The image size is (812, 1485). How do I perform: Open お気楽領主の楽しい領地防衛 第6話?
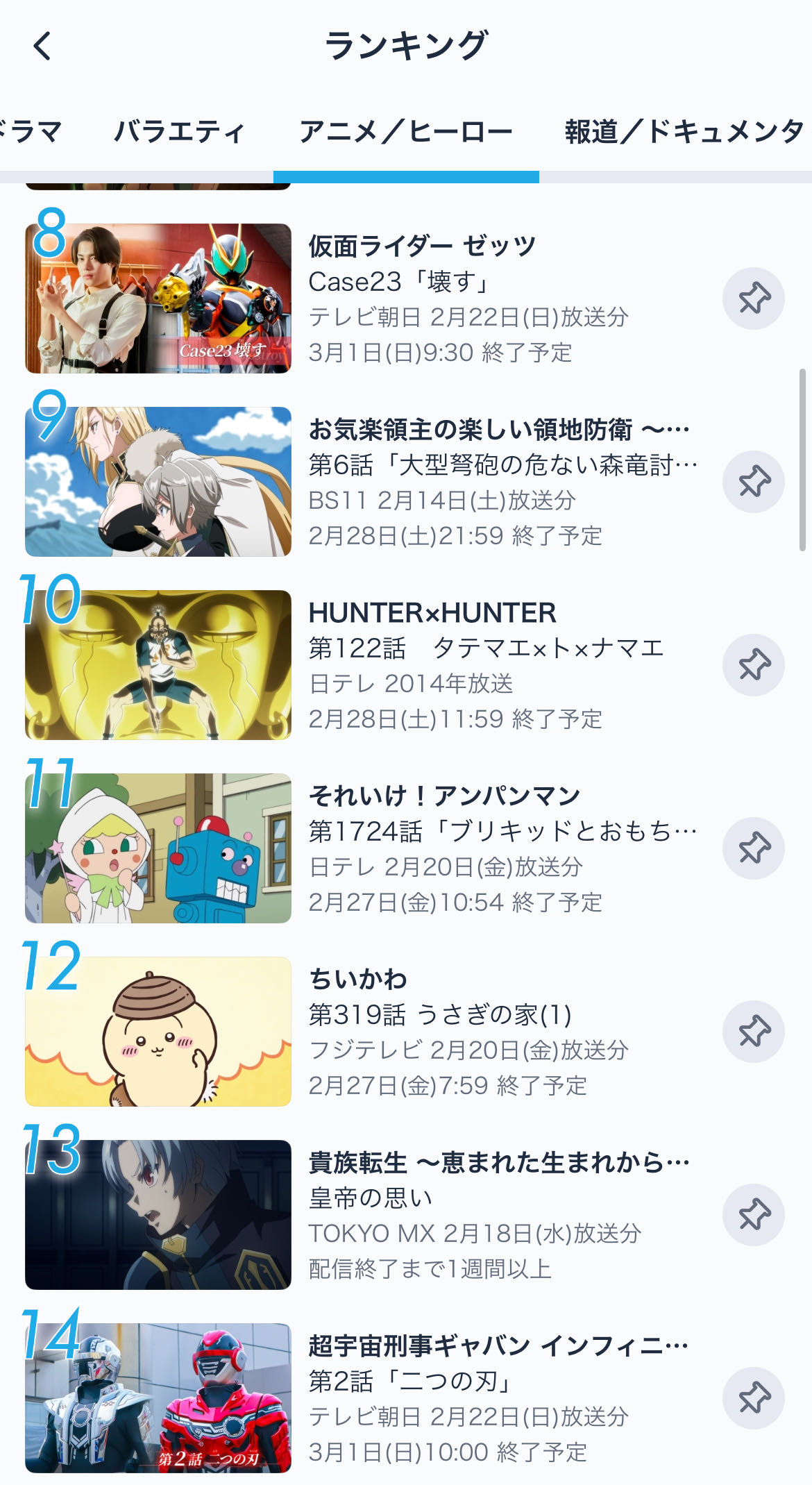[x=500, y=464]
